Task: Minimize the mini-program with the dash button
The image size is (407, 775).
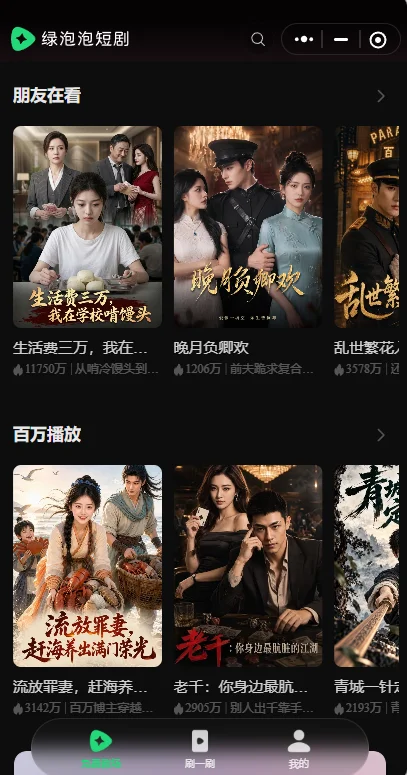Action: [x=341, y=39]
